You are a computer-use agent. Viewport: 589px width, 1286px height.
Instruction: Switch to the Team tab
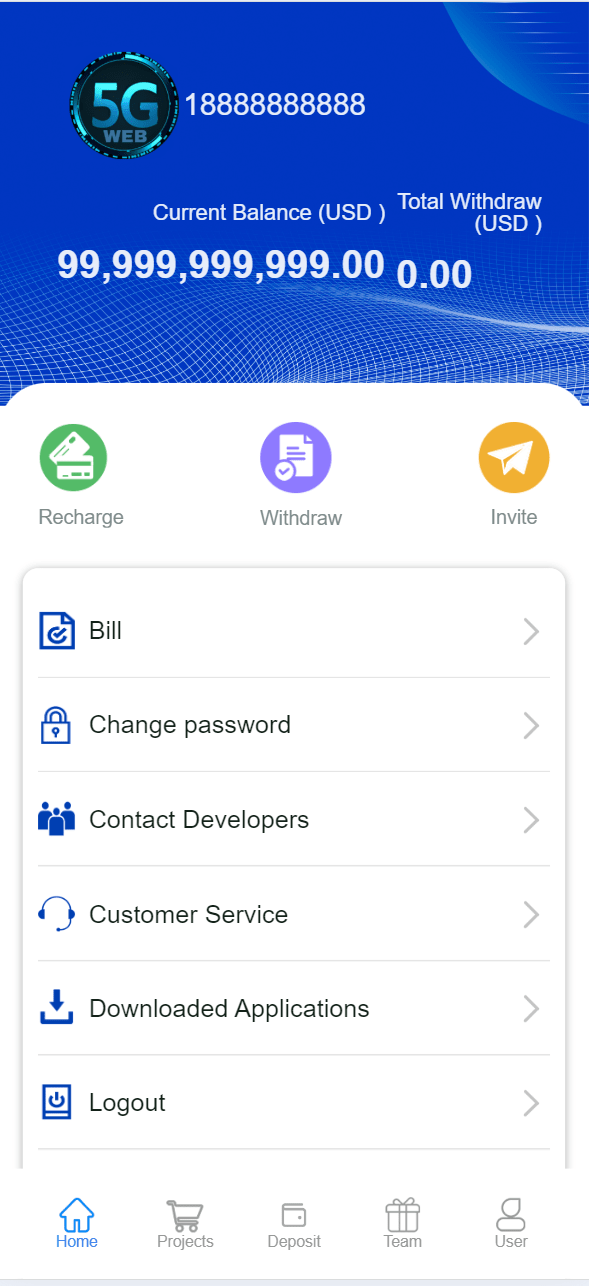click(x=403, y=1224)
